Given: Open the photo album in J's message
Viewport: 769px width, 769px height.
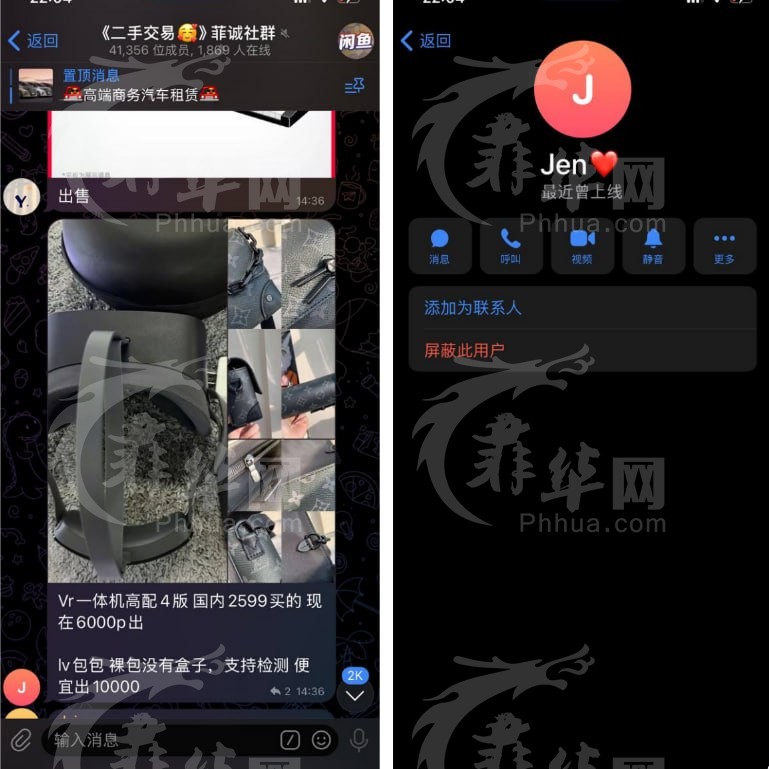Looking at the screenshot, I should pos(191,400).
